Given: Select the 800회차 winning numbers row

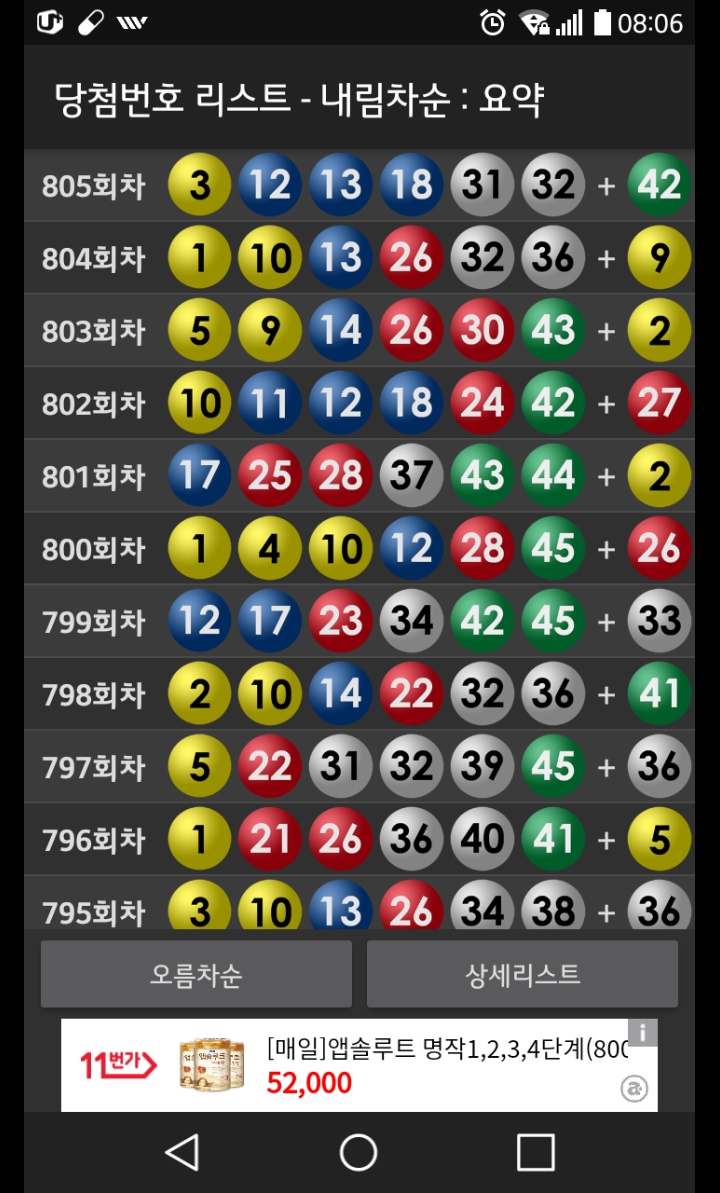Looking at the screenshot, I should [x=360, y=549].
